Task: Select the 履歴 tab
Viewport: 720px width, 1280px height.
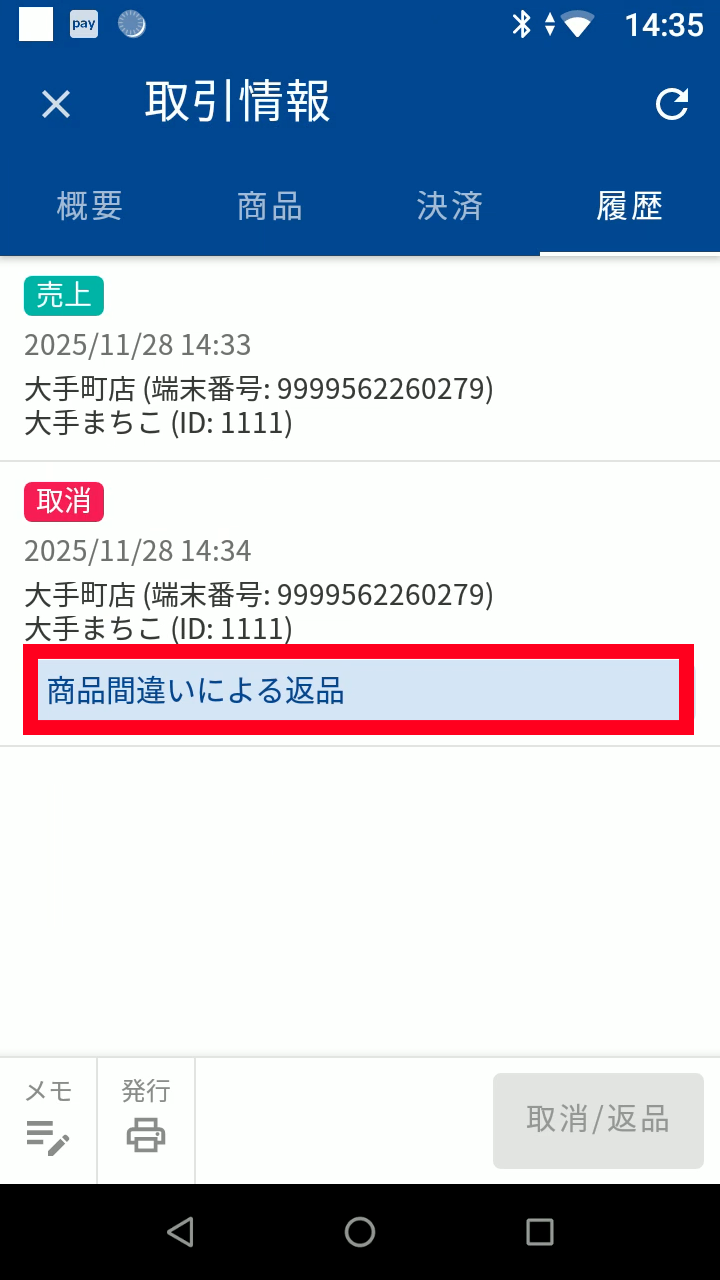Action: [x=630, y=206]
